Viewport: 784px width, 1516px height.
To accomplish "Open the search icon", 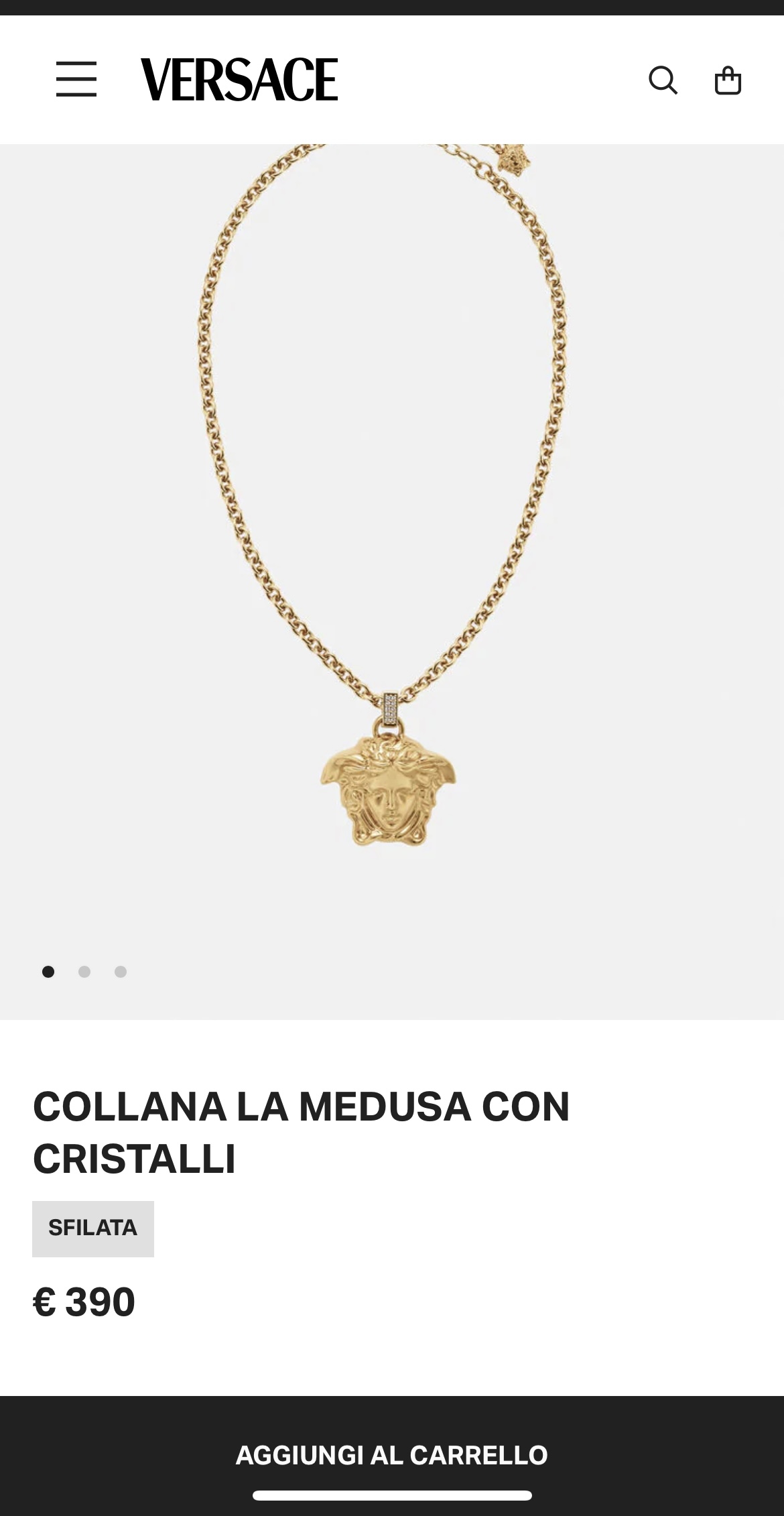I will tap(663, 80).
